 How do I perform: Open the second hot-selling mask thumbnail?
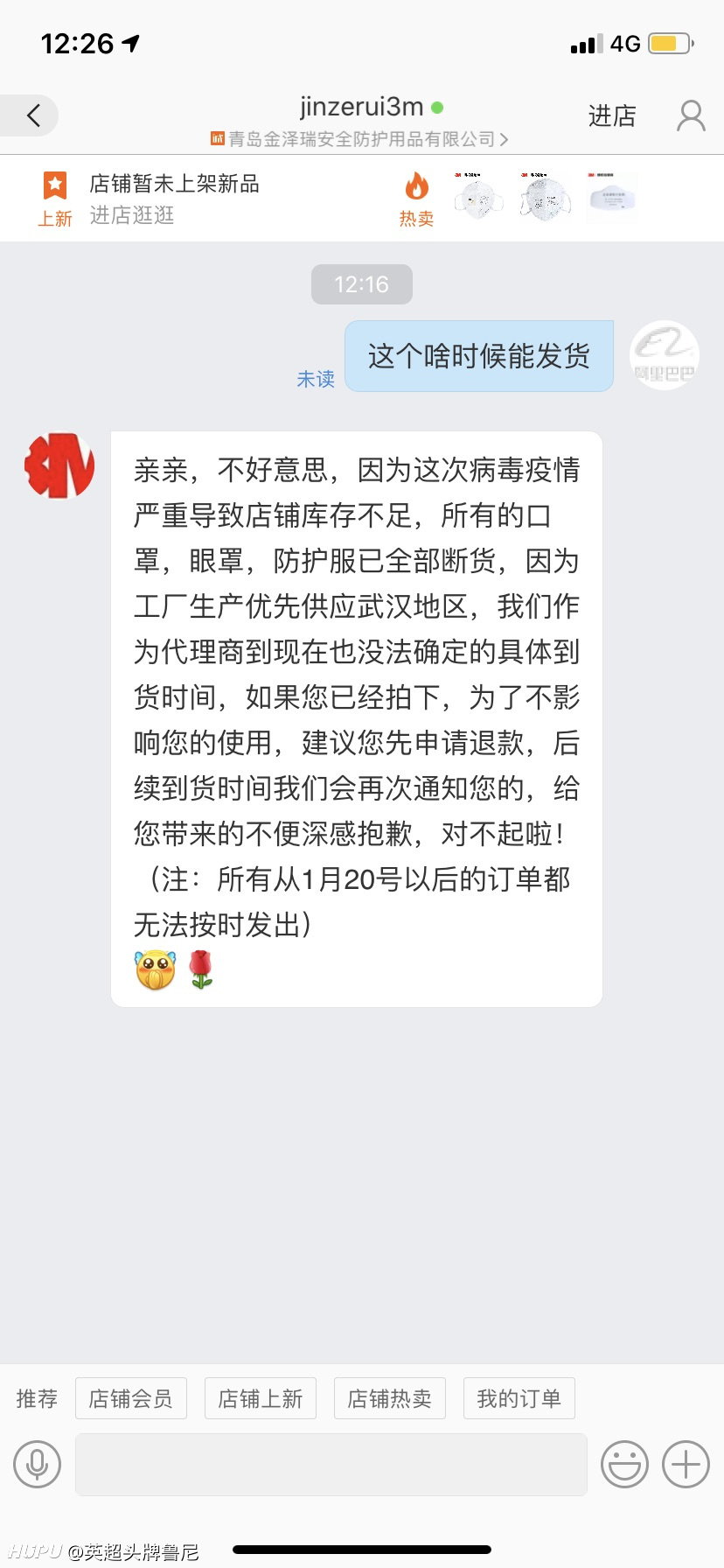(x=545, y=198)
